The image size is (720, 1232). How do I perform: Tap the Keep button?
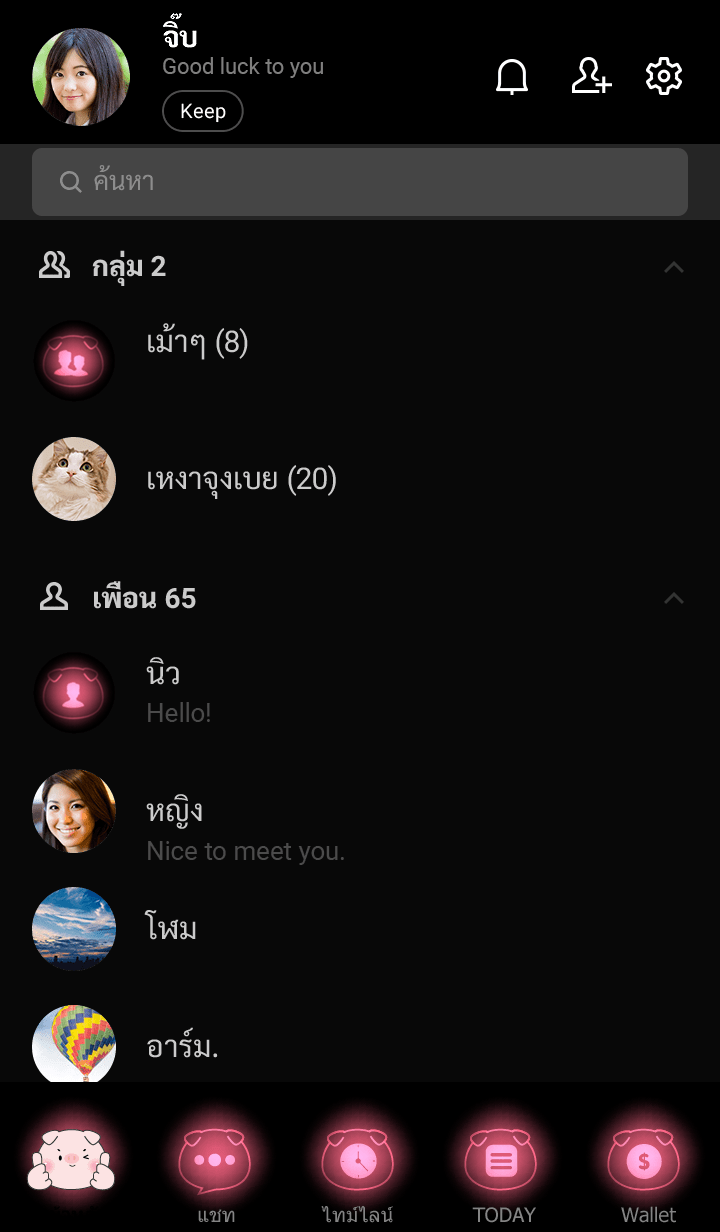click(203, 111)
